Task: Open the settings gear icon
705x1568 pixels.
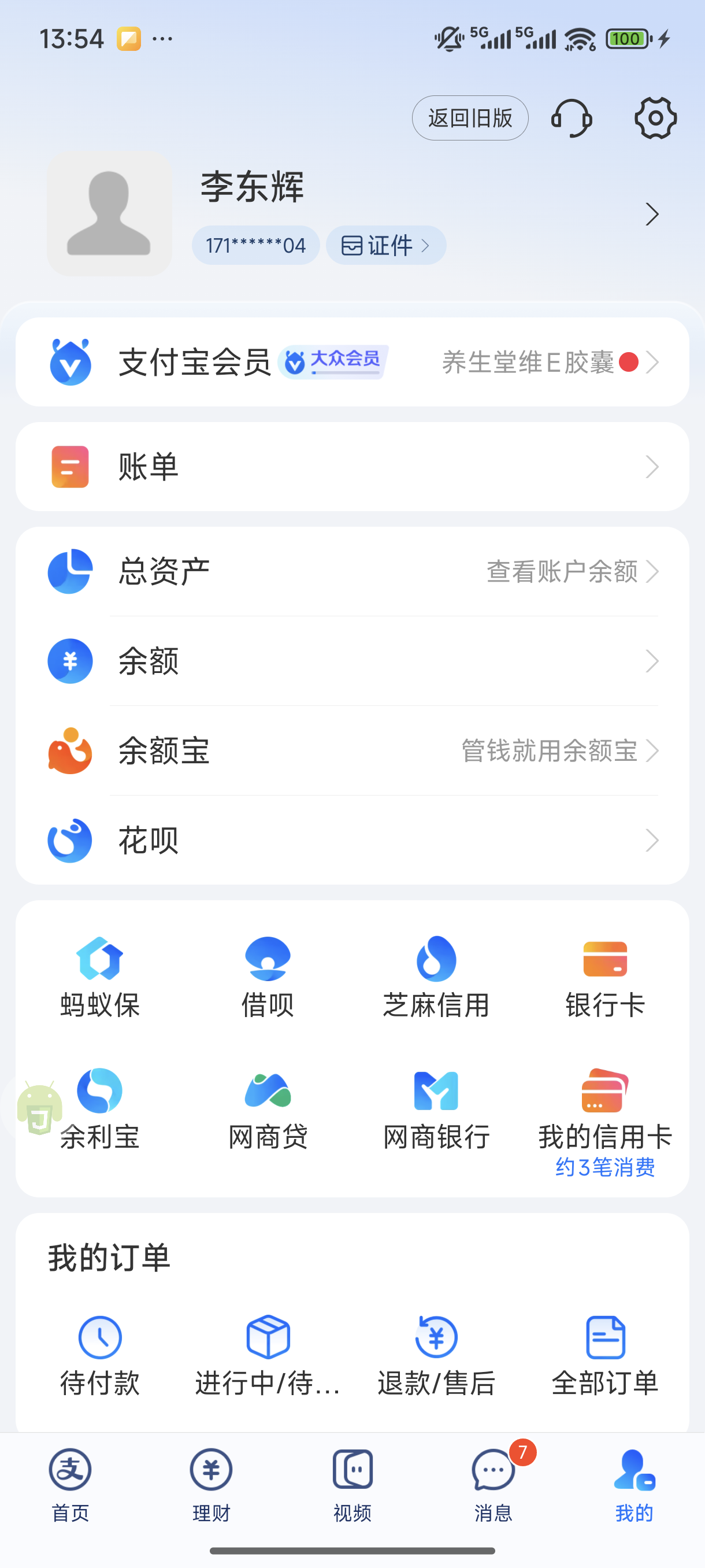Action: pyautogui.click(x=655, y=118)
